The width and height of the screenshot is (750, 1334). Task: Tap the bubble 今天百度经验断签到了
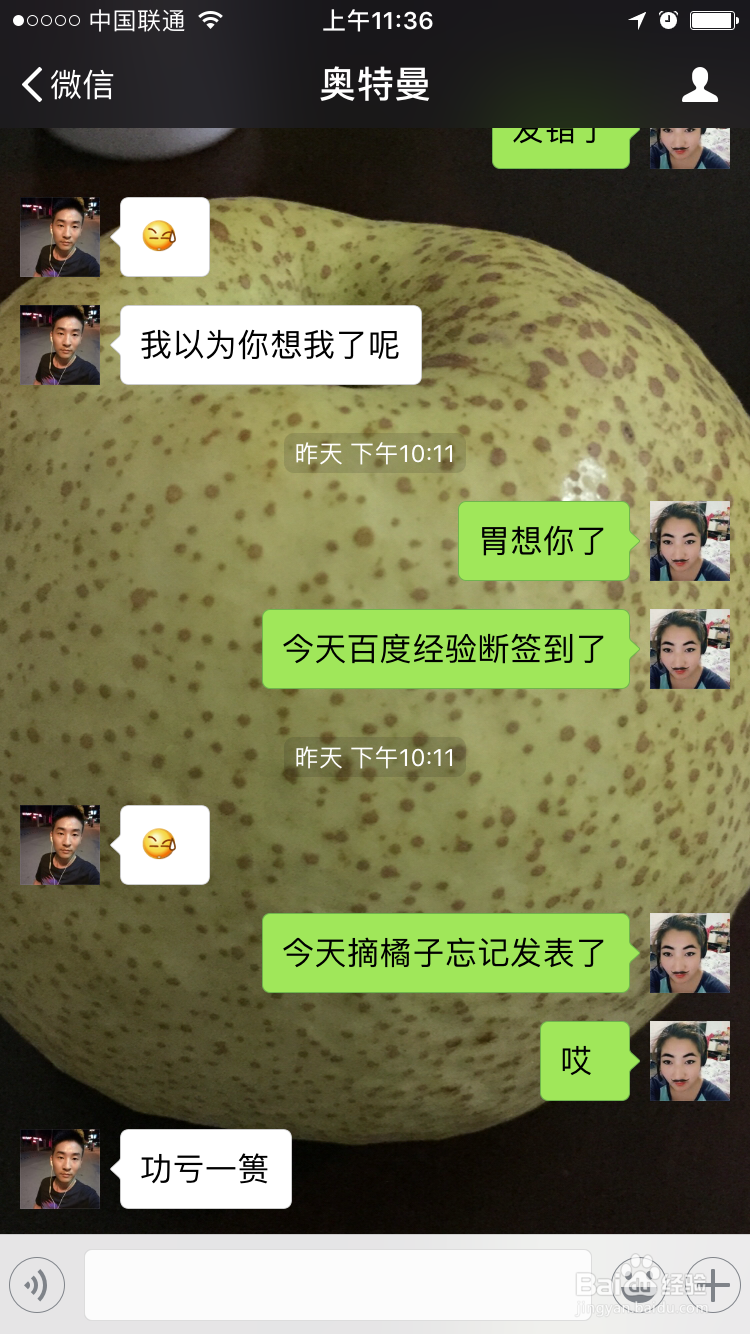tap(445, 649)
